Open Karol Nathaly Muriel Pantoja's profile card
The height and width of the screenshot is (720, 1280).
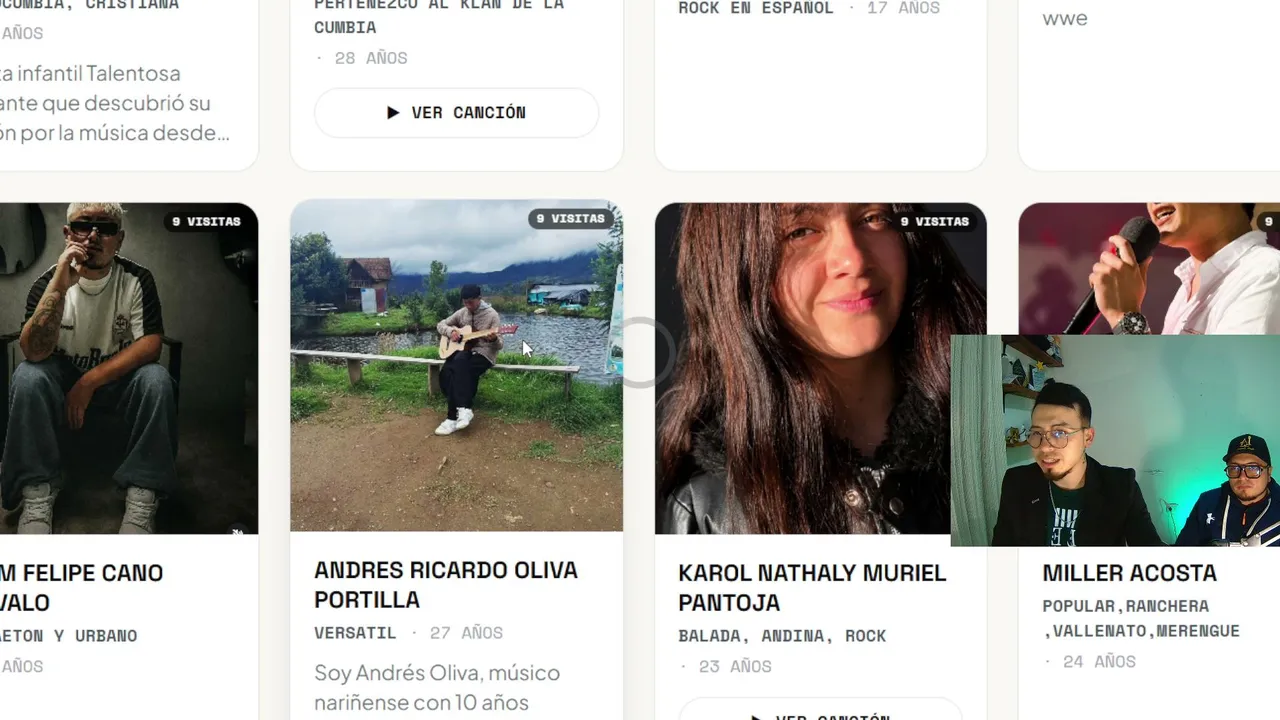click(x=820, y=461)
